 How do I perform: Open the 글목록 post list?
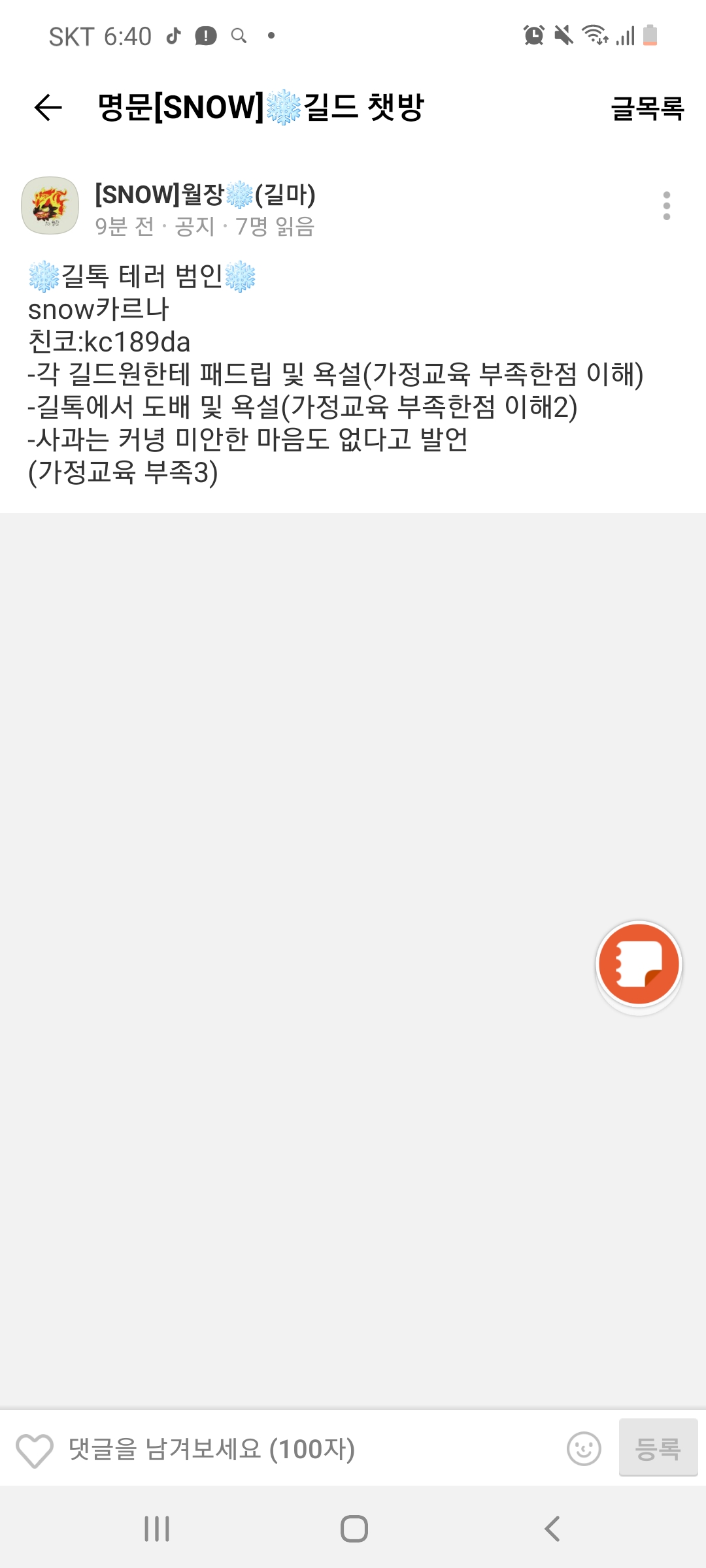(647, 108)
